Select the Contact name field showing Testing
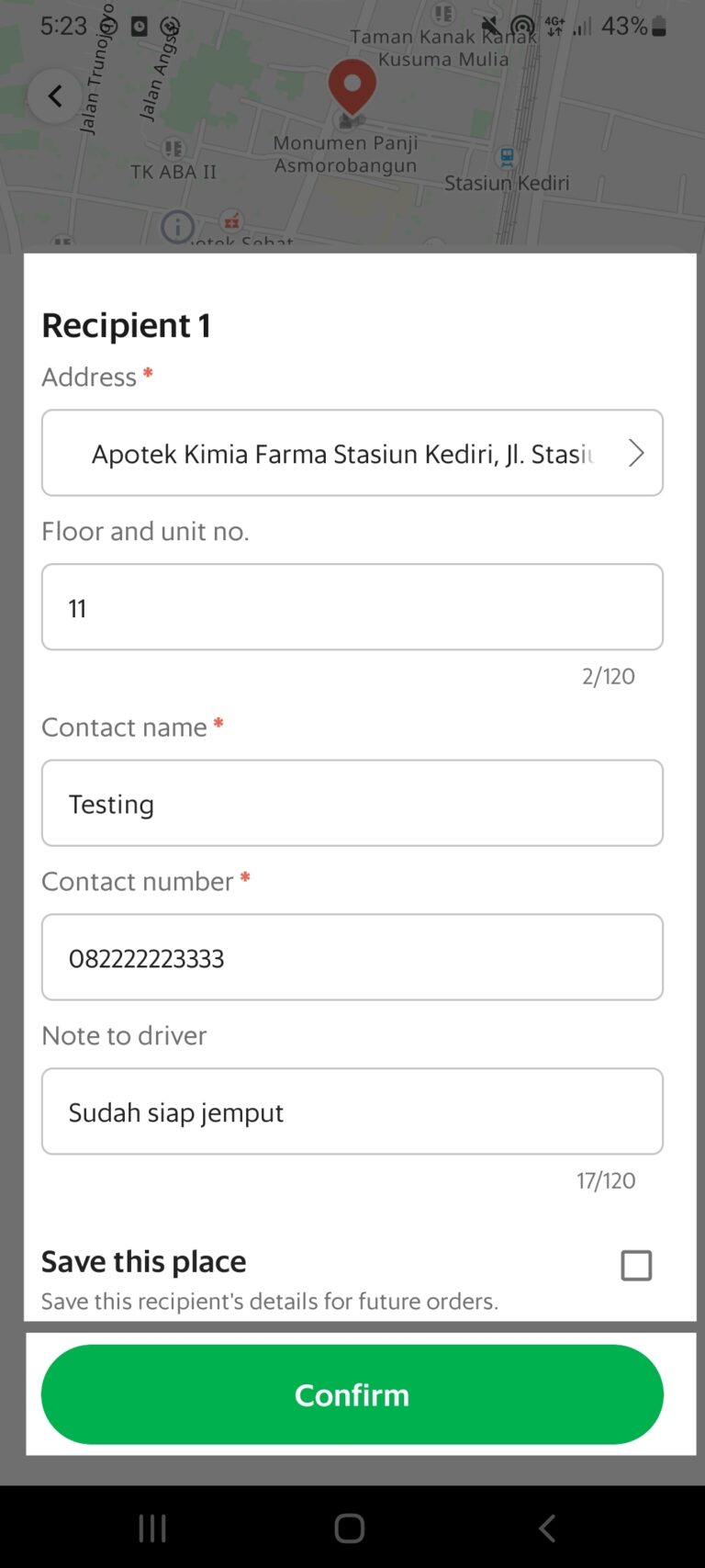 point(352,803)
